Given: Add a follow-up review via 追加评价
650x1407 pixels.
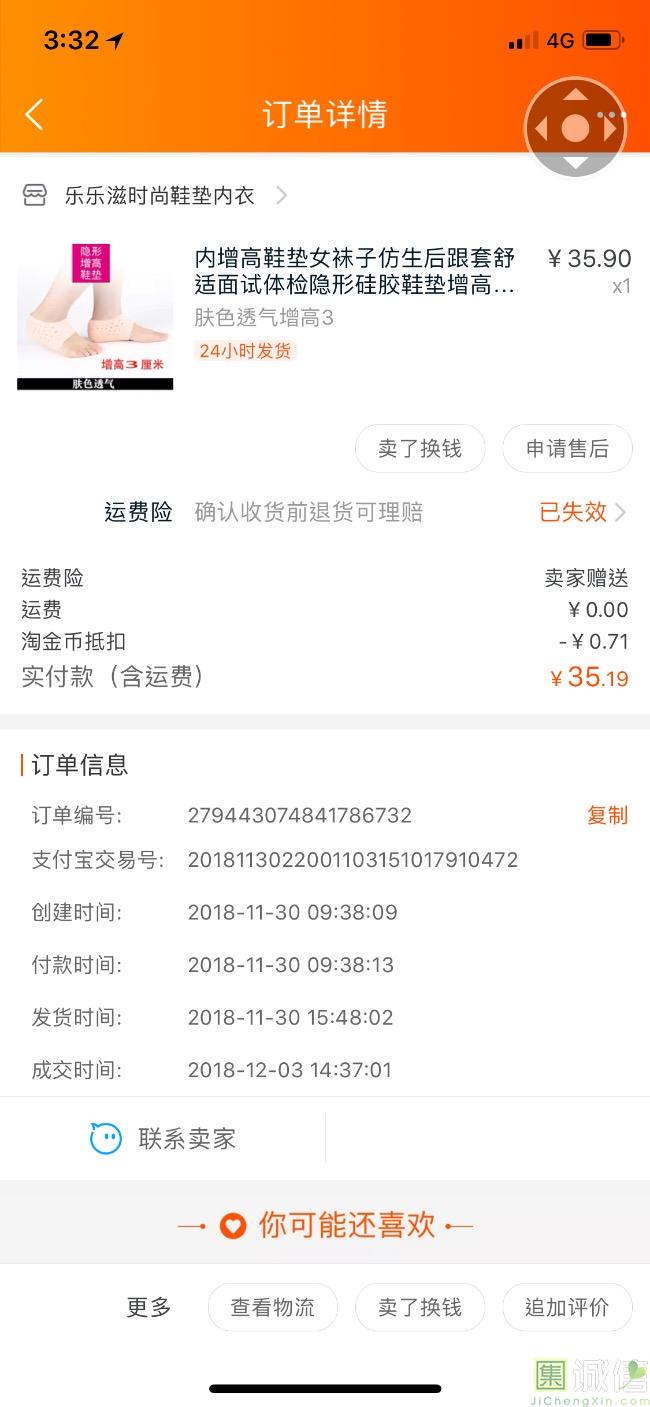Looking at the screenshot, I should (x=567, y=1307).
